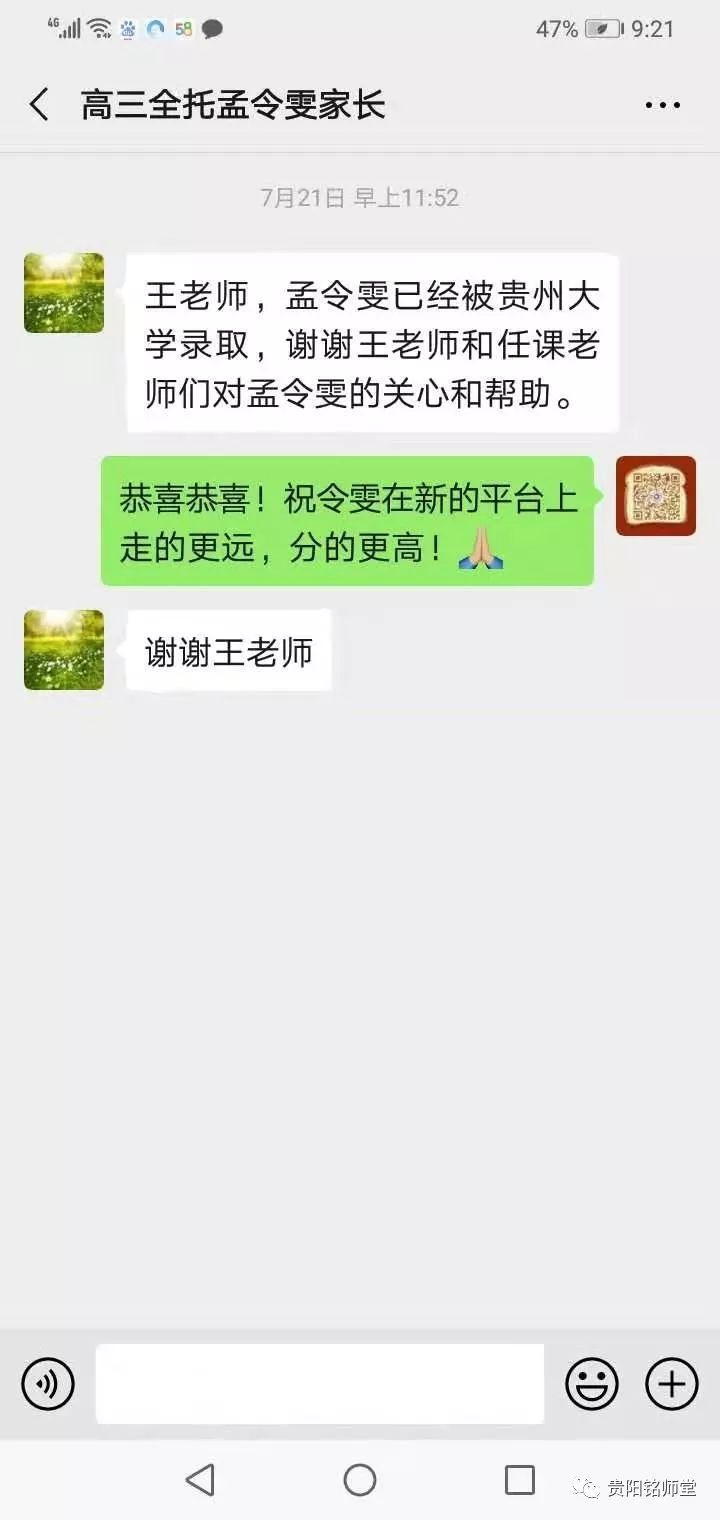Open the teacher's toast avatar
Viewport: 720px width, 1520px height.
pos(656,496)
